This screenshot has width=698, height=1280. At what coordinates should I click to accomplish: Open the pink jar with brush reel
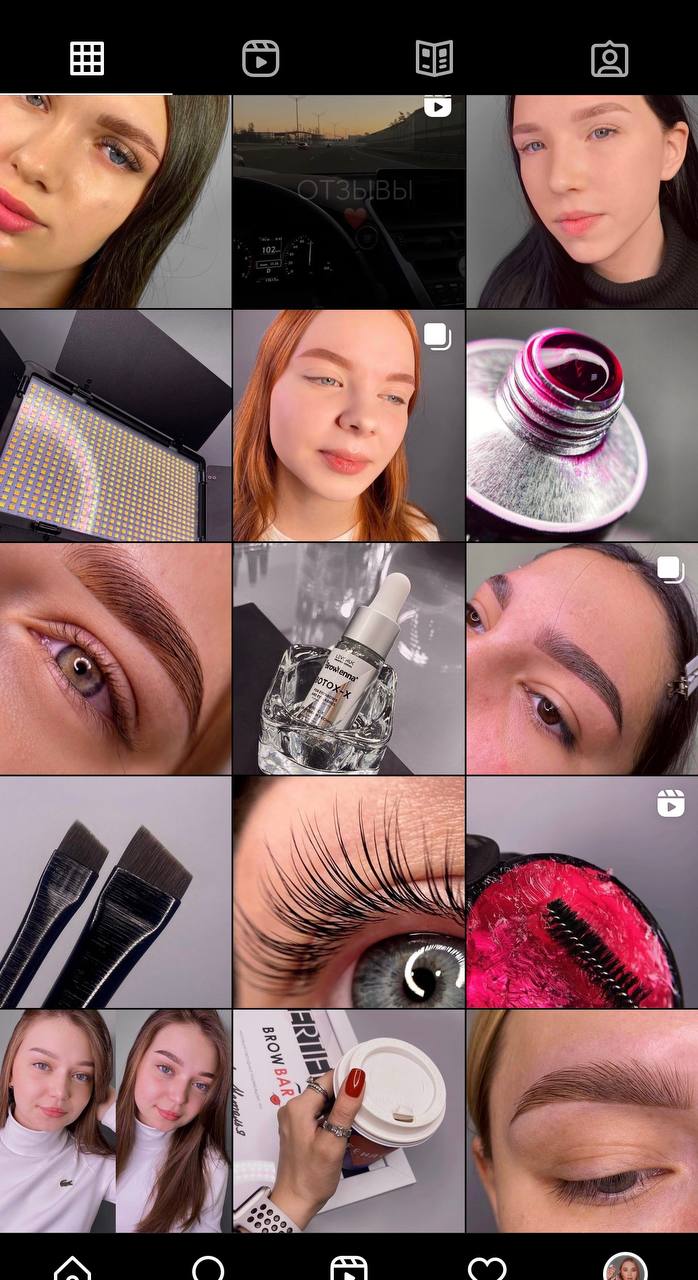click(x=582, y=892)
